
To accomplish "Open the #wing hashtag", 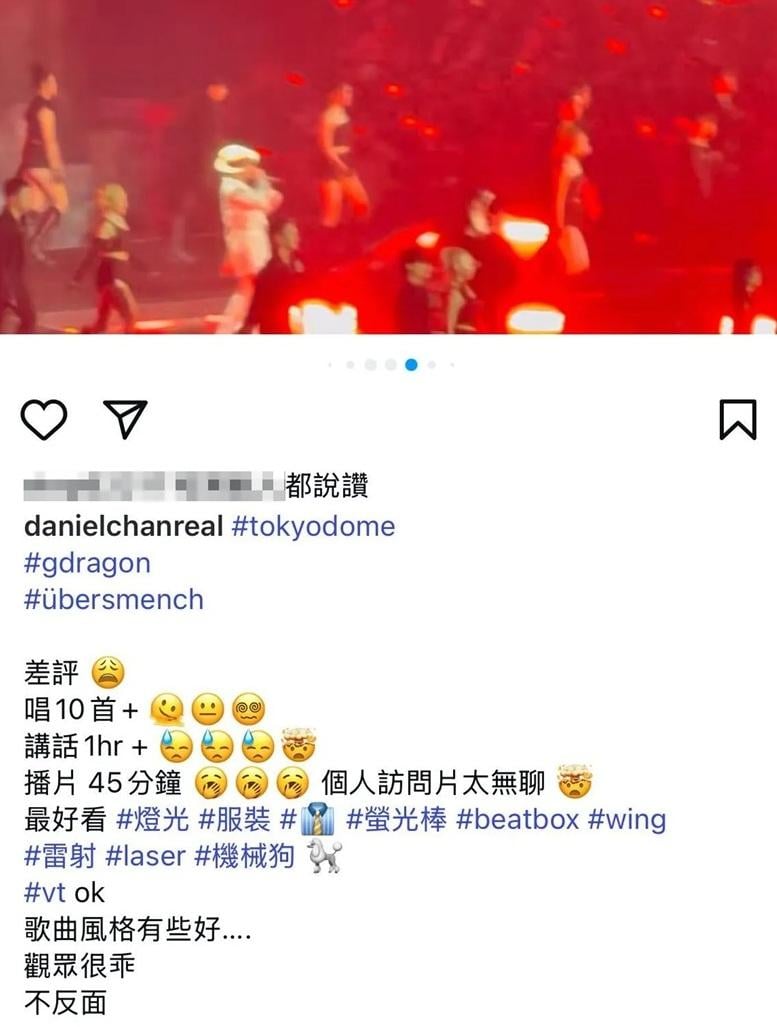I will 626,820.
